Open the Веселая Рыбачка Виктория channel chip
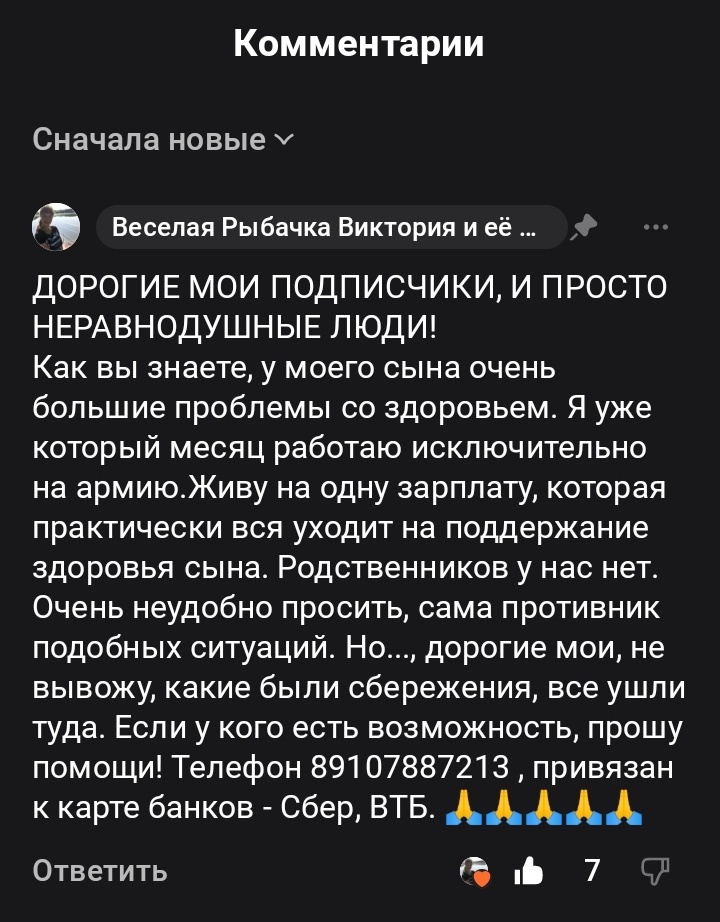Viewport: 720px width, 922px height. (330, 228)
